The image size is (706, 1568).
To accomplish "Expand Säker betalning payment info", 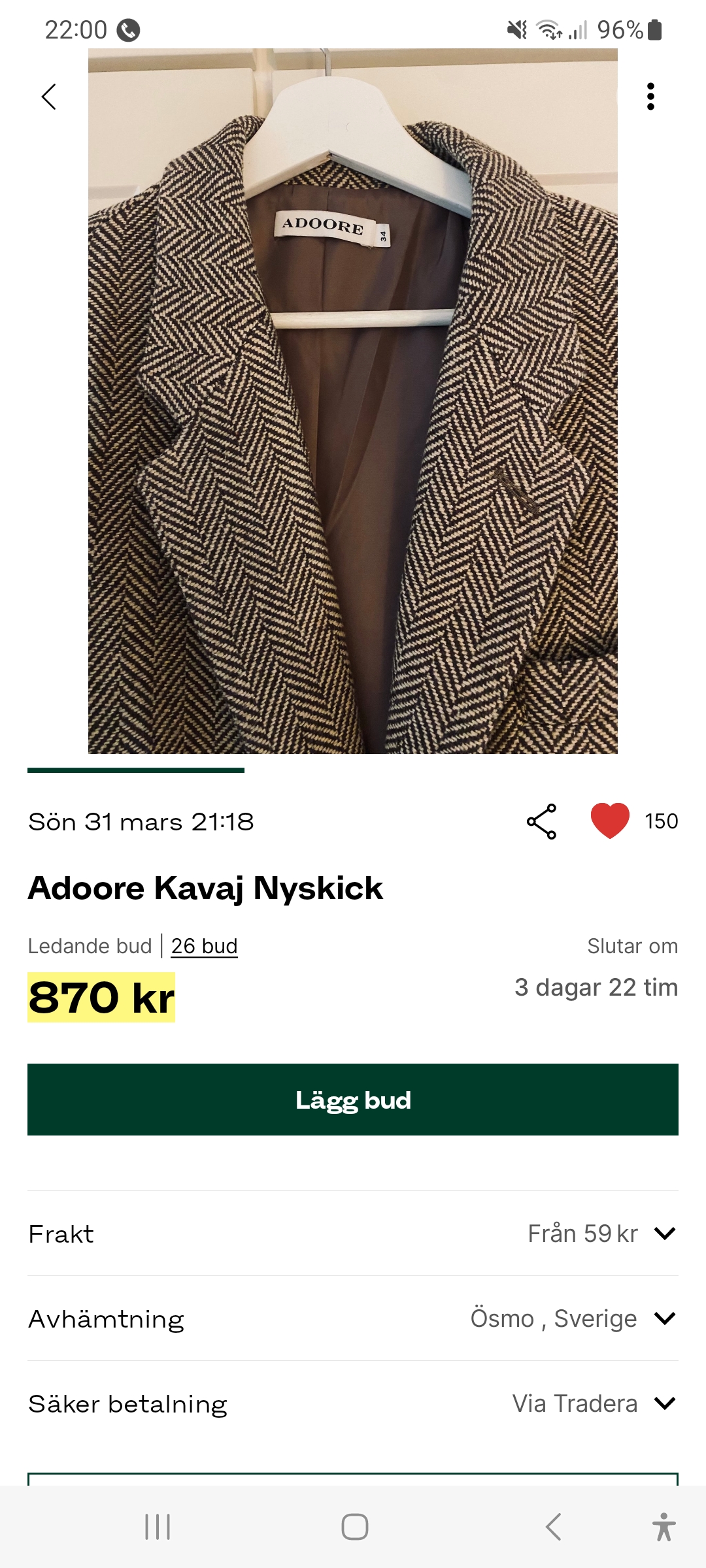I will pos(664,1403).
